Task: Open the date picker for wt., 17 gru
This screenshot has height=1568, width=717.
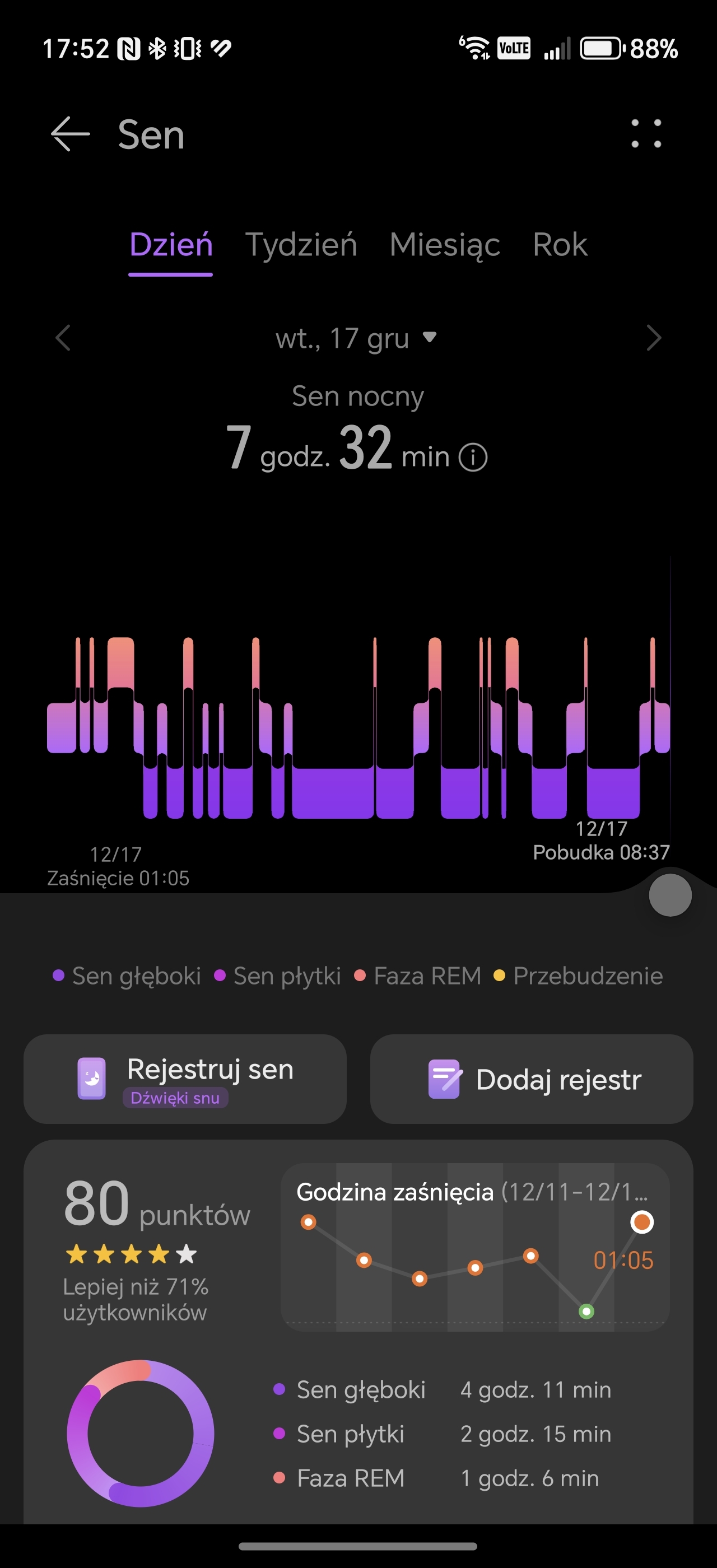Action: tap(357, 338)
